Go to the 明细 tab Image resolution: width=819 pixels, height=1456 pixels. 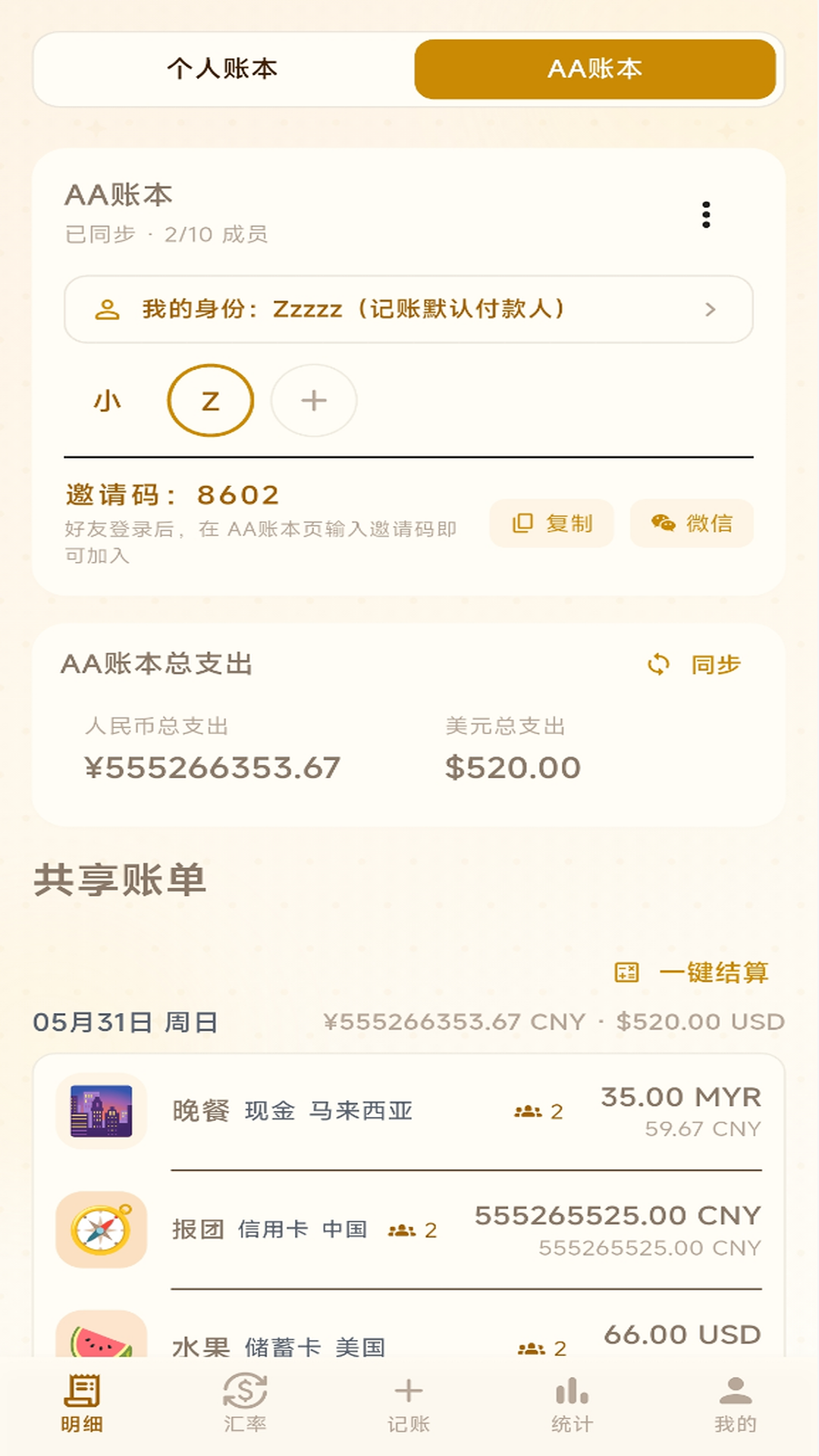click(x=82, y=1404)
